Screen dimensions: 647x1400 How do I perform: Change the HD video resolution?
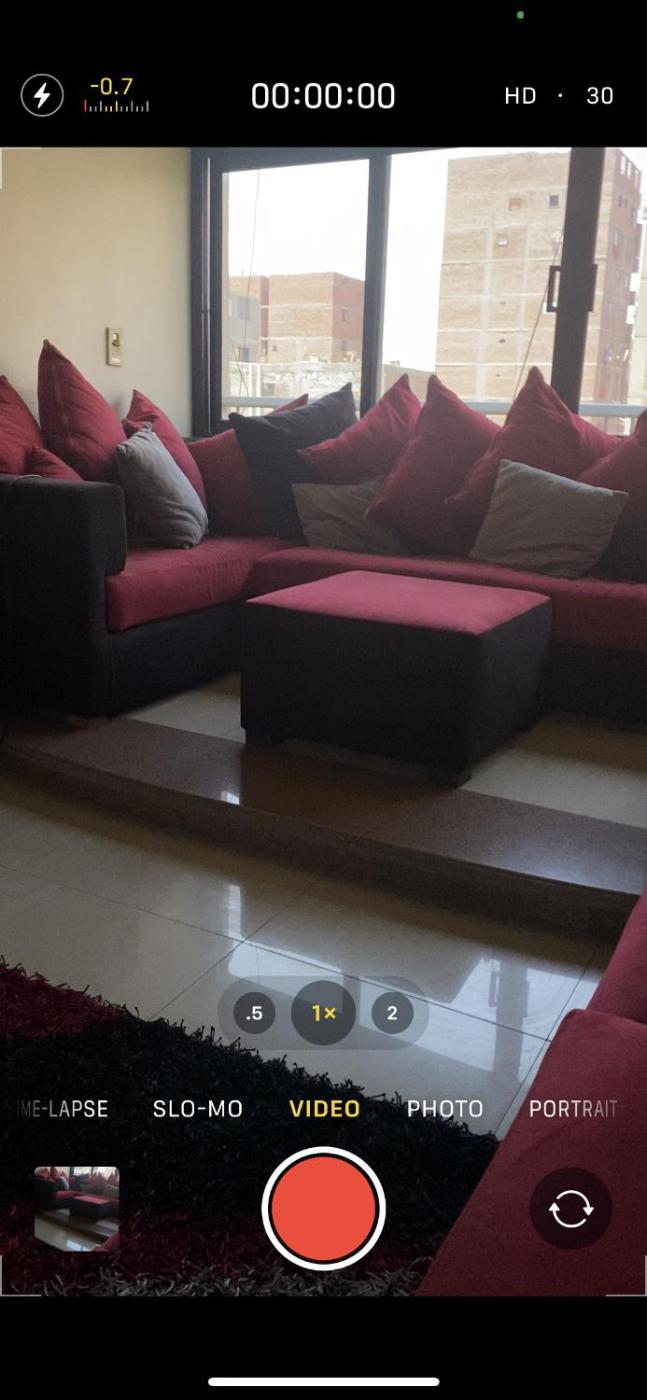click(520, 96)
